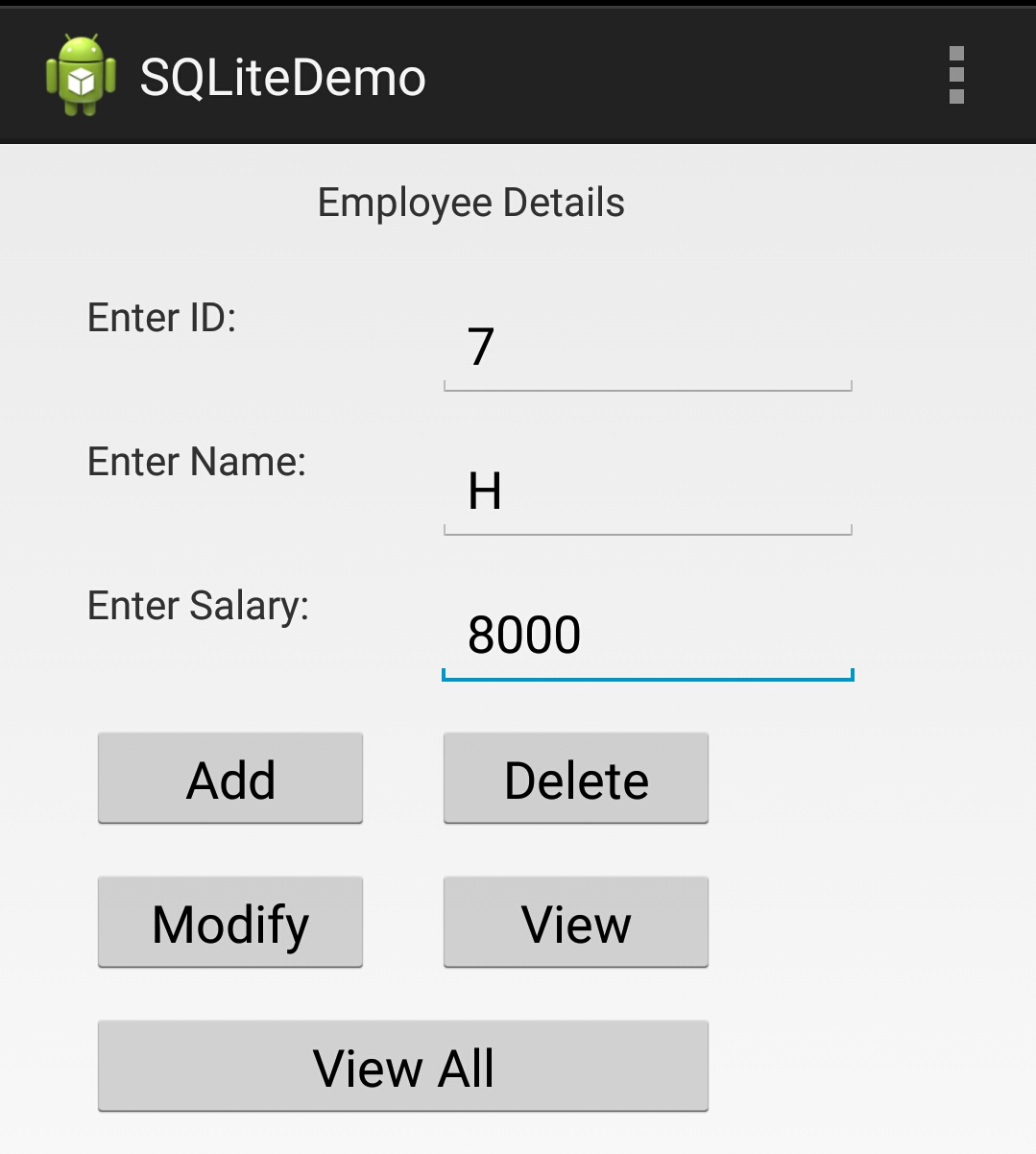The image size is (1036, 1154).
Task: Focus the Salary field showing 8000
Action: (647, 636)
